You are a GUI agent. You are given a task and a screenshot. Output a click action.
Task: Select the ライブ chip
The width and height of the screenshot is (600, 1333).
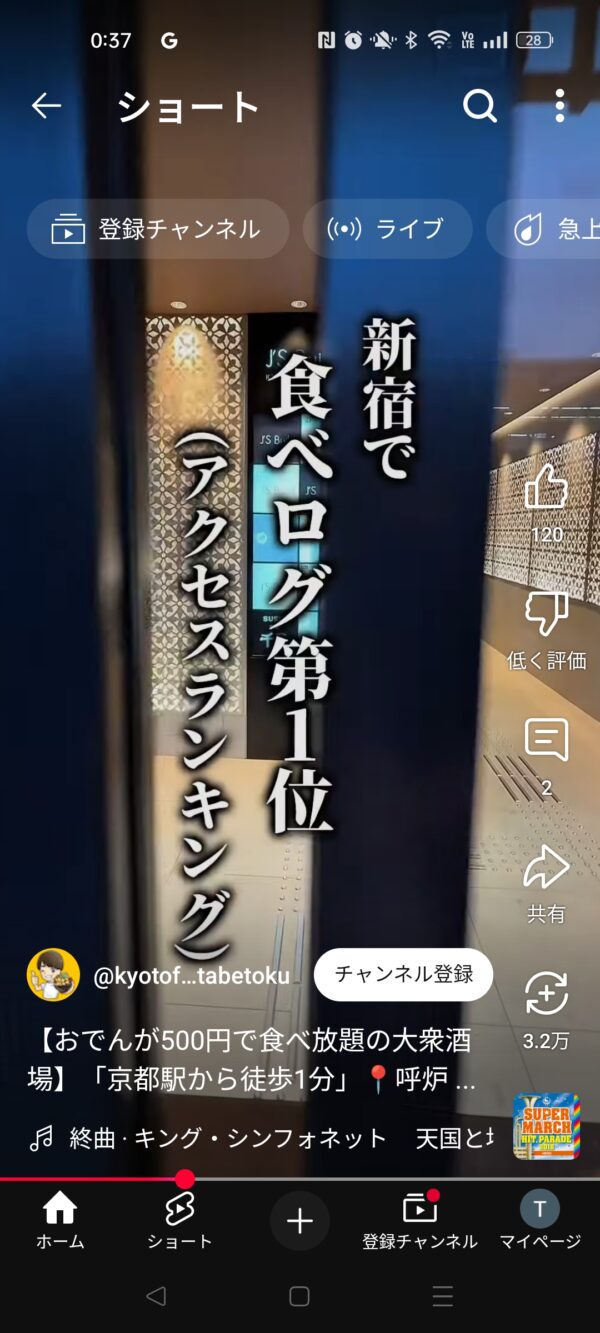(x=387, y=229)
